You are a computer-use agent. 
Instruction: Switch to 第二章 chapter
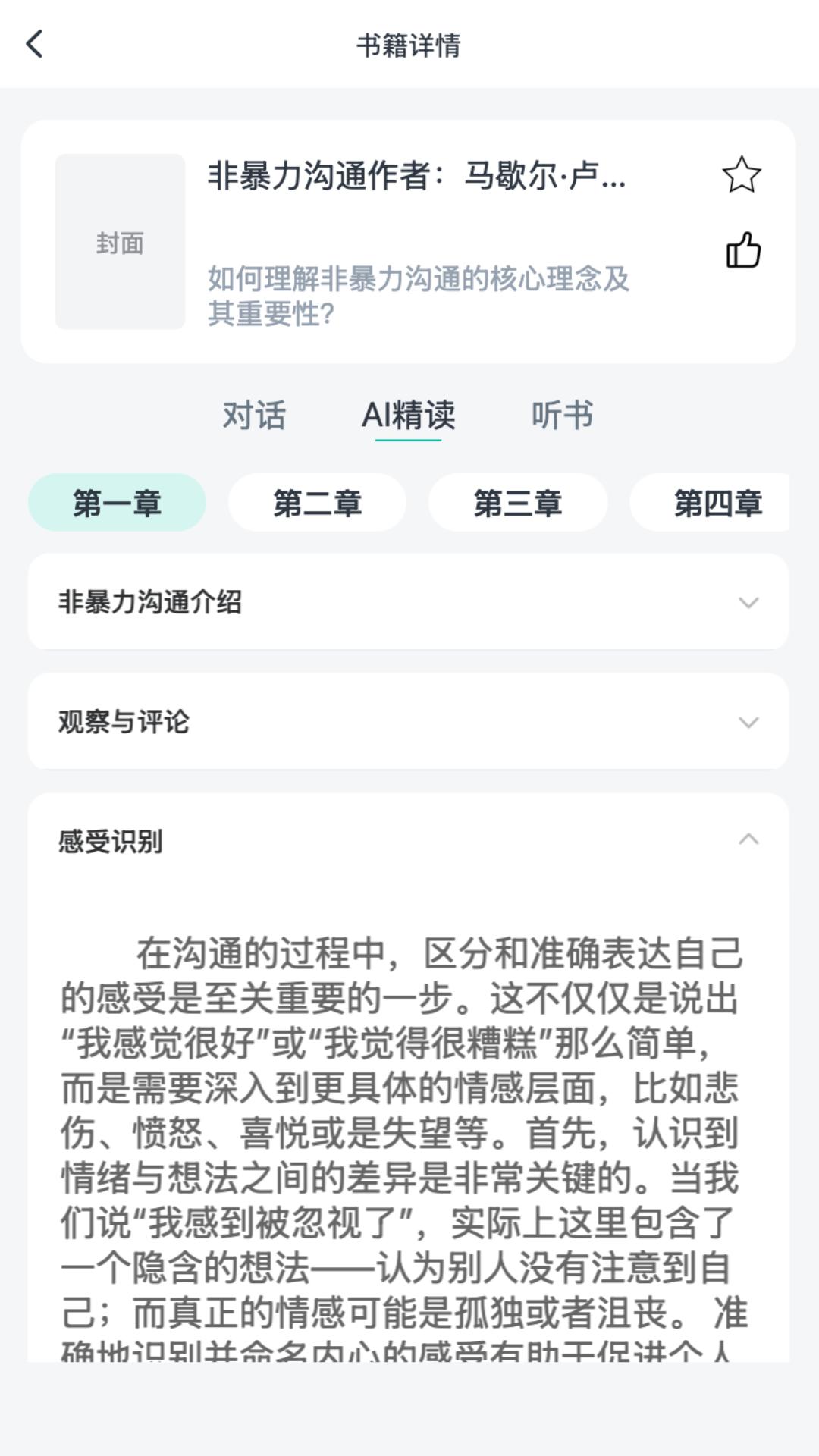tap(317, 503)
